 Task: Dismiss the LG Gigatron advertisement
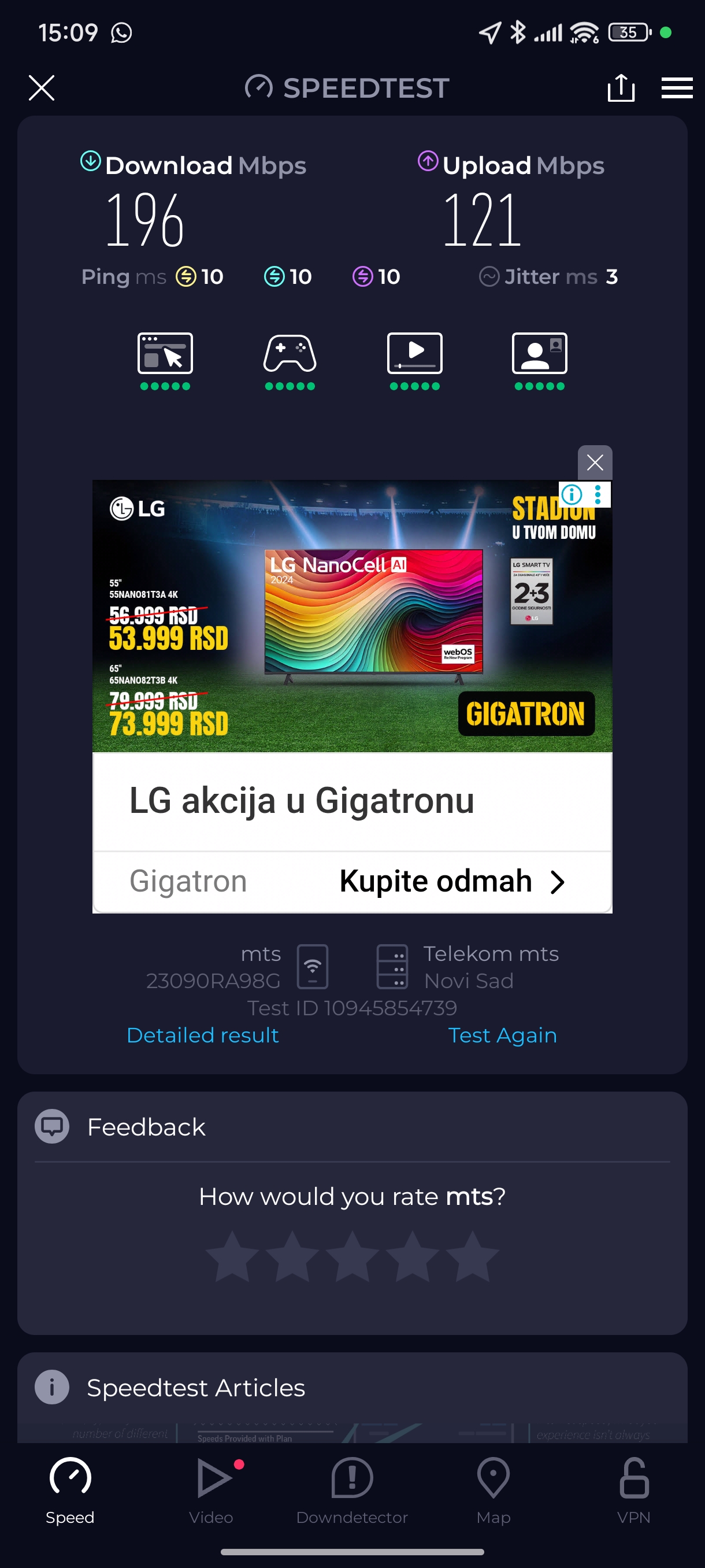(594, 463)
